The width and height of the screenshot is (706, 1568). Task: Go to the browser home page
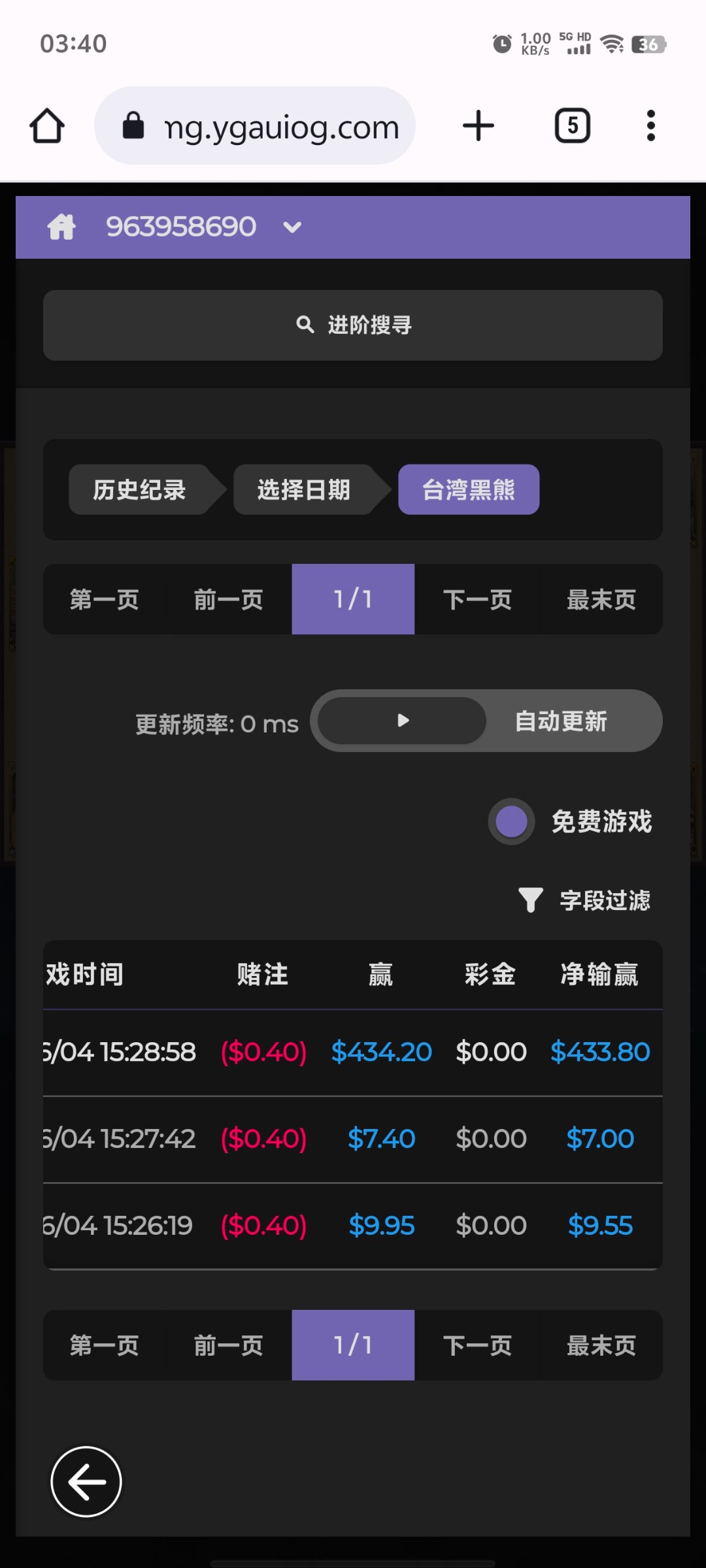pos(47,125)
